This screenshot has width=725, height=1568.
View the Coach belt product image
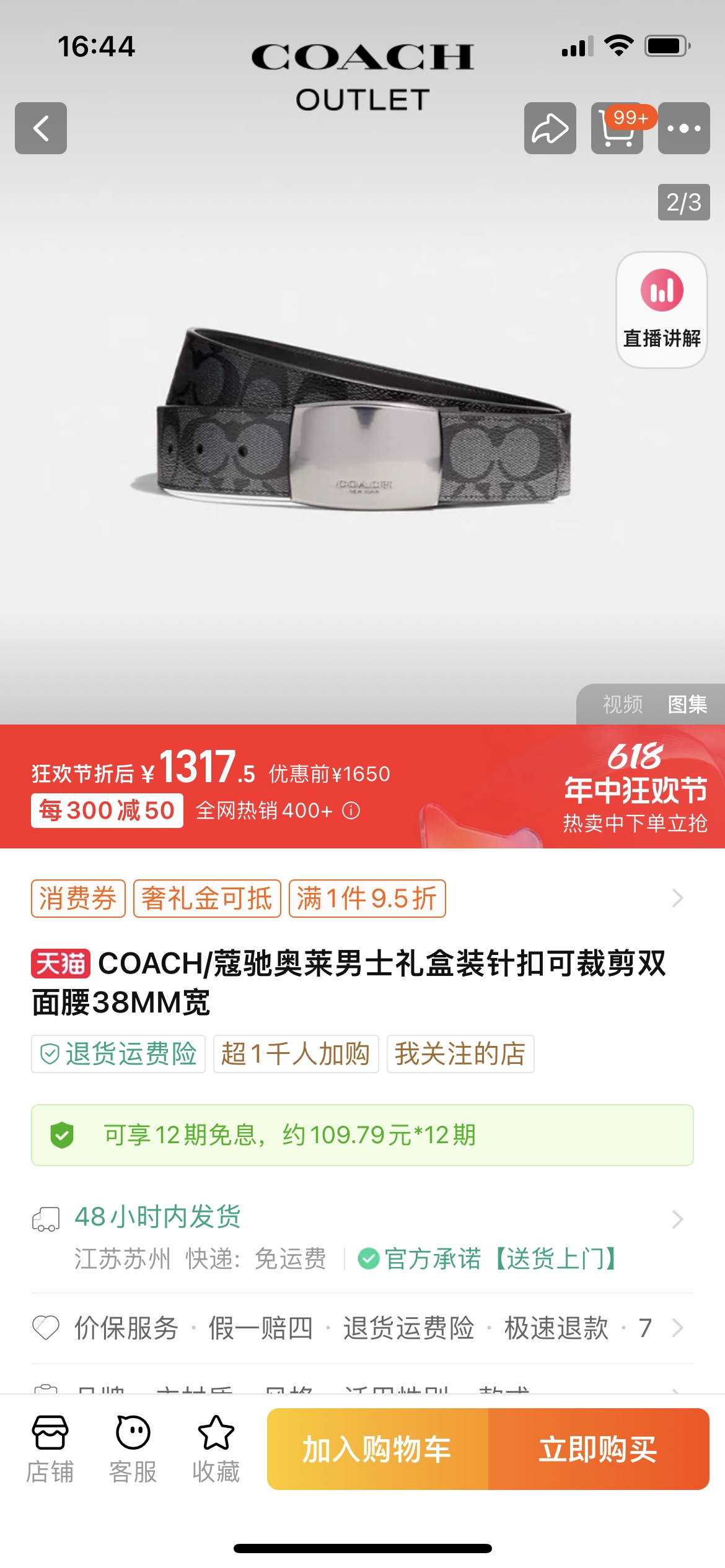pyautogui.click(x=362, y=421)
